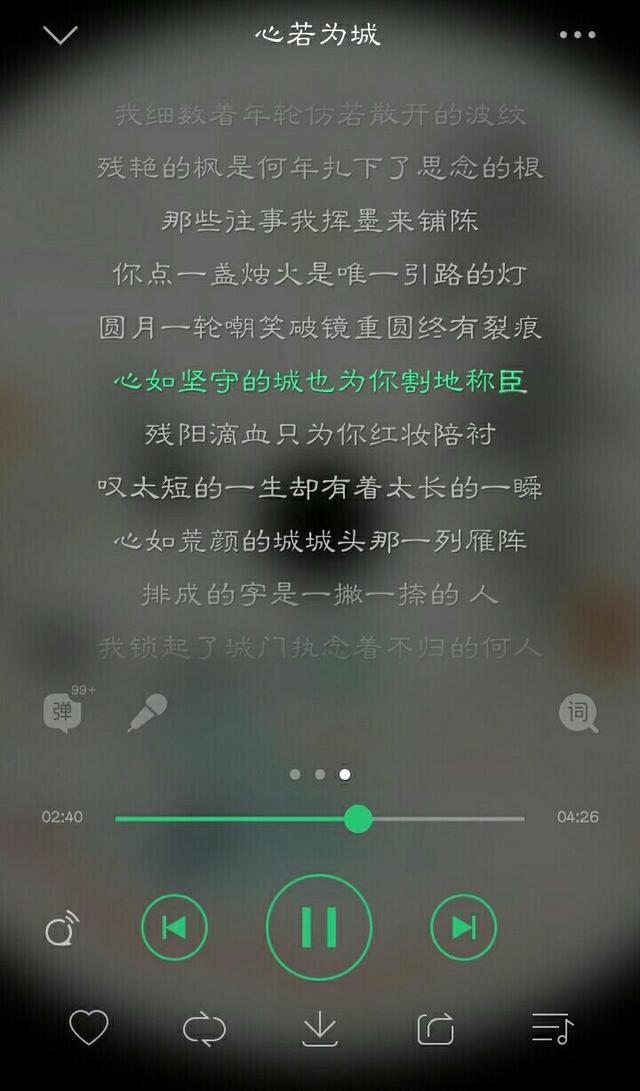Pause the current song
This screenshot has width=640, height=1091.
tap(319, 927)
